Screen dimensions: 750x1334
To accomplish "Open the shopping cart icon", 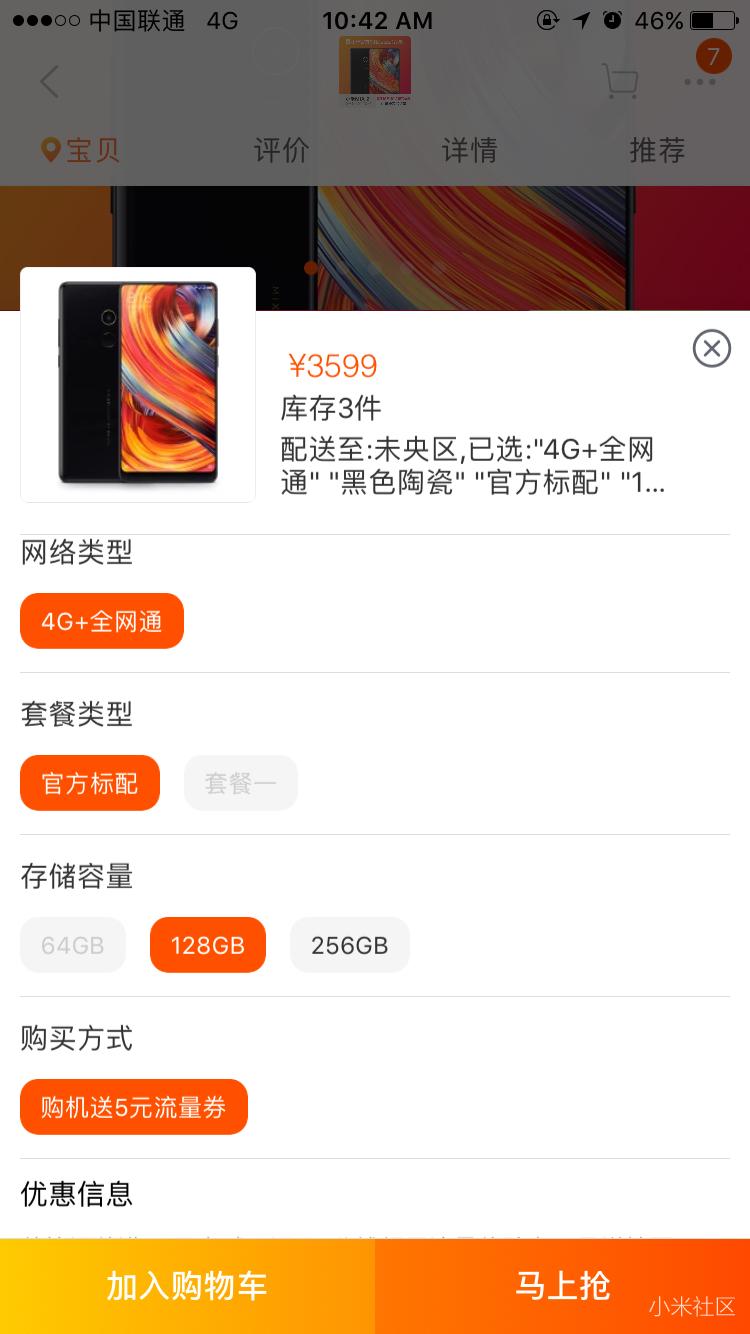I will (x=620, y=82).
